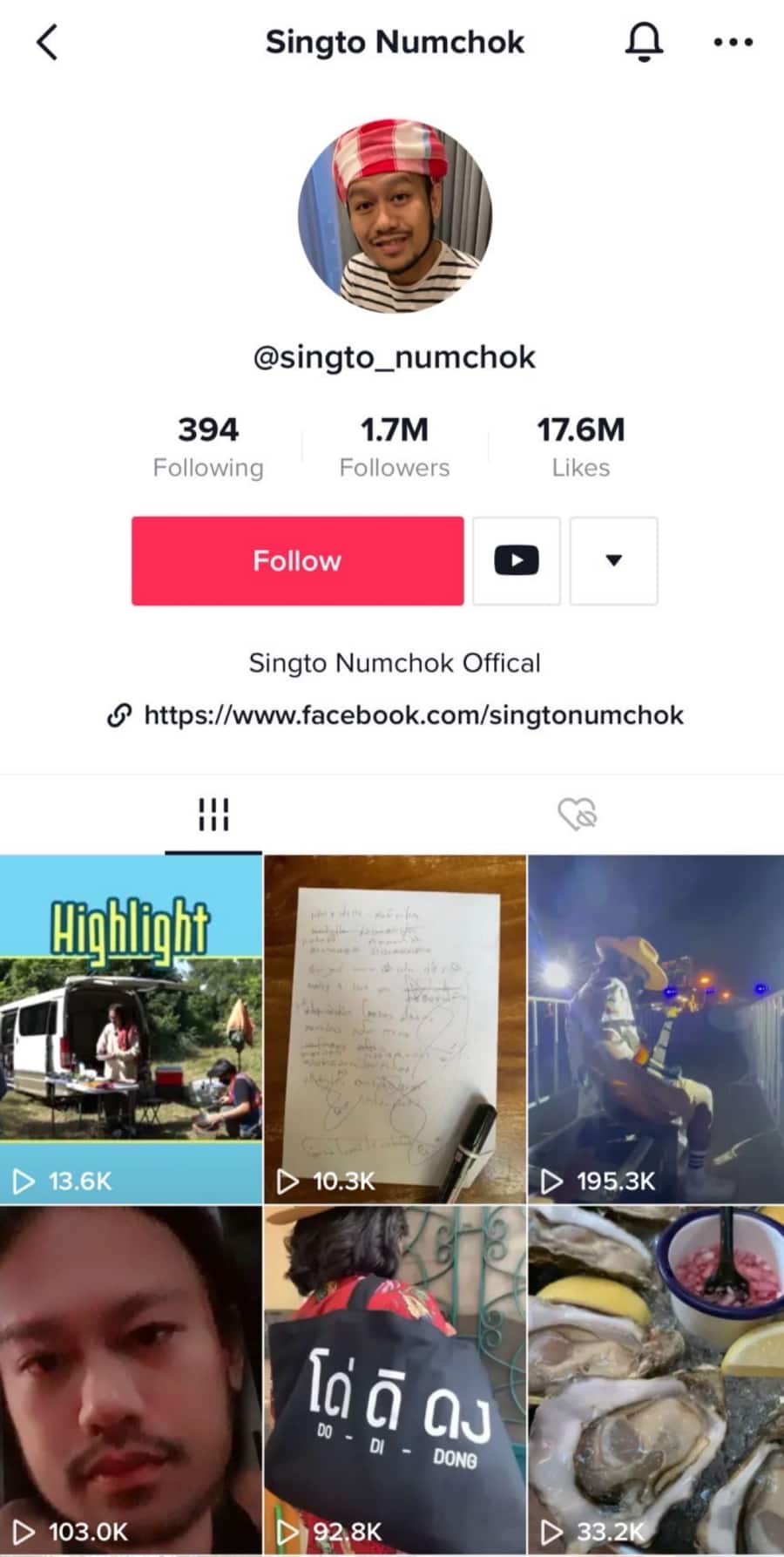Open the handwritten note video with 10.3K views
784x1557 pixels.
pyautogui.click(x=395, y=1028)
